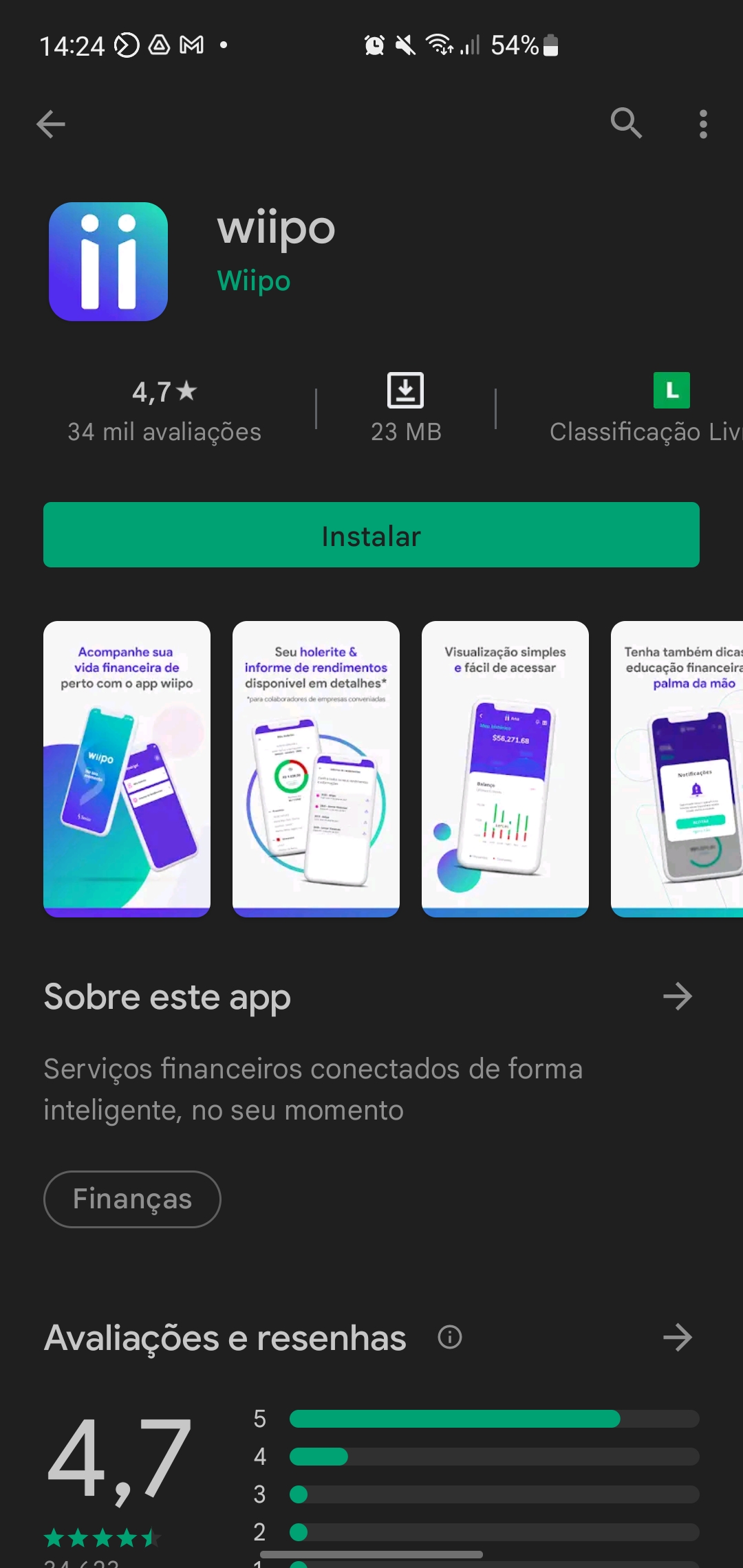Open the search magnifier icon

tap(626, 124)
